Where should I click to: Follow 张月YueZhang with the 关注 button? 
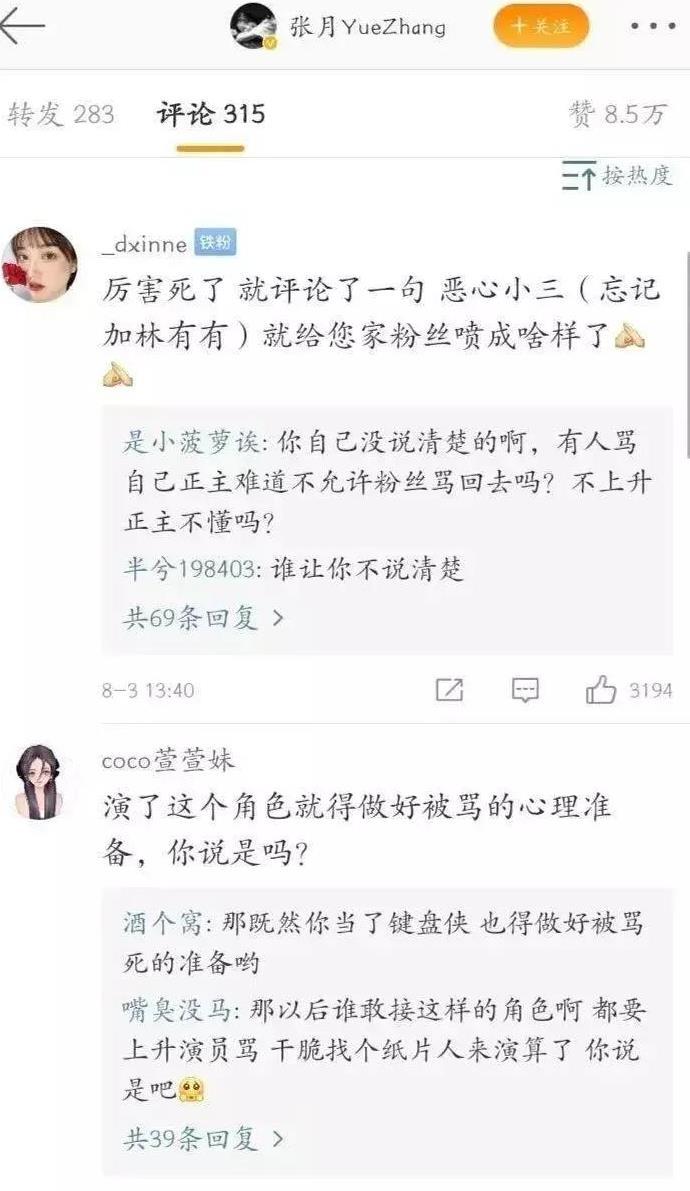[x=540, y=27]
